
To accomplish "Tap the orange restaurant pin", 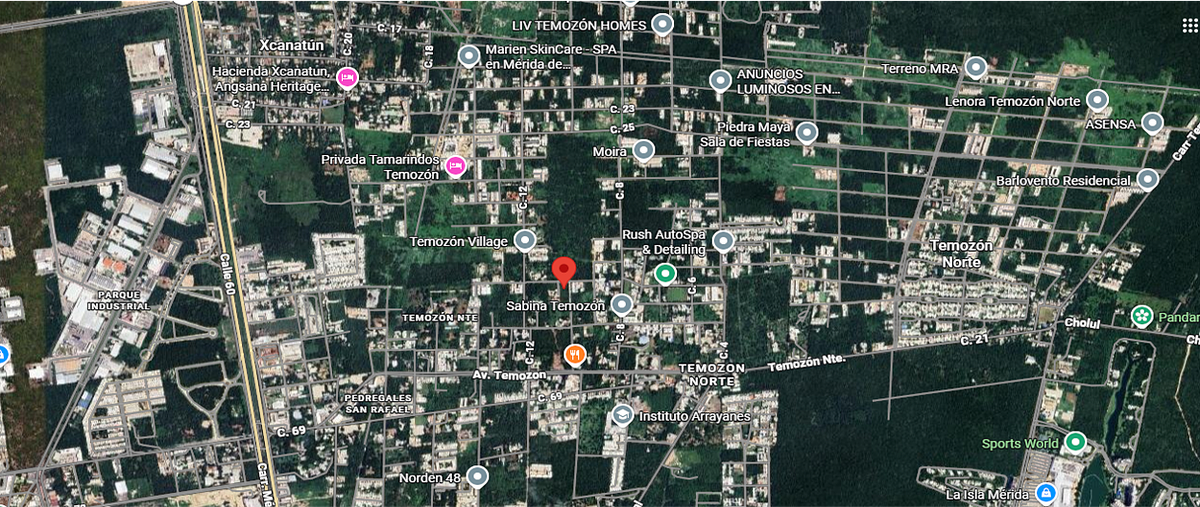I will [x=574, y=353].
